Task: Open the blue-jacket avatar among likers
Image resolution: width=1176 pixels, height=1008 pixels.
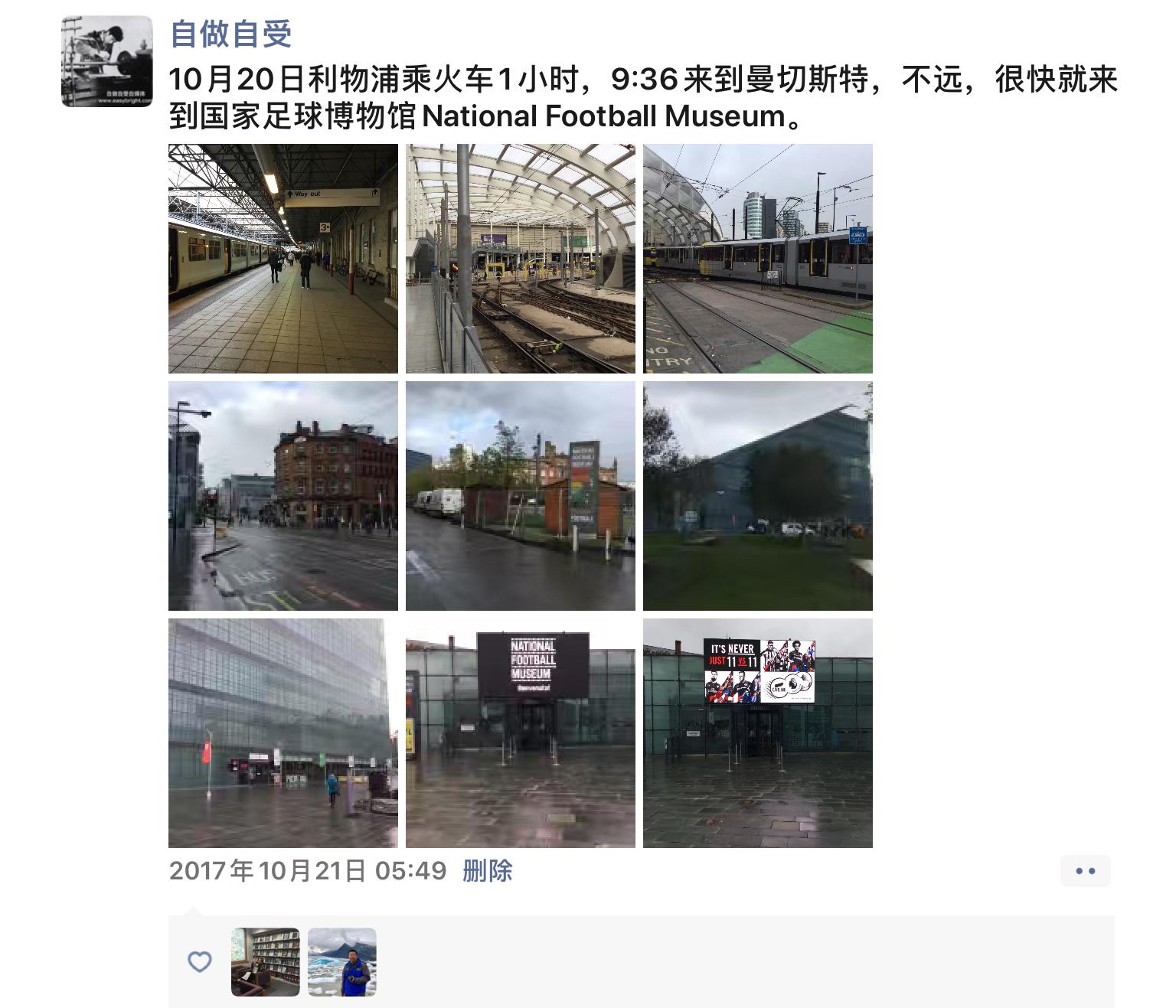Action: 342,962
